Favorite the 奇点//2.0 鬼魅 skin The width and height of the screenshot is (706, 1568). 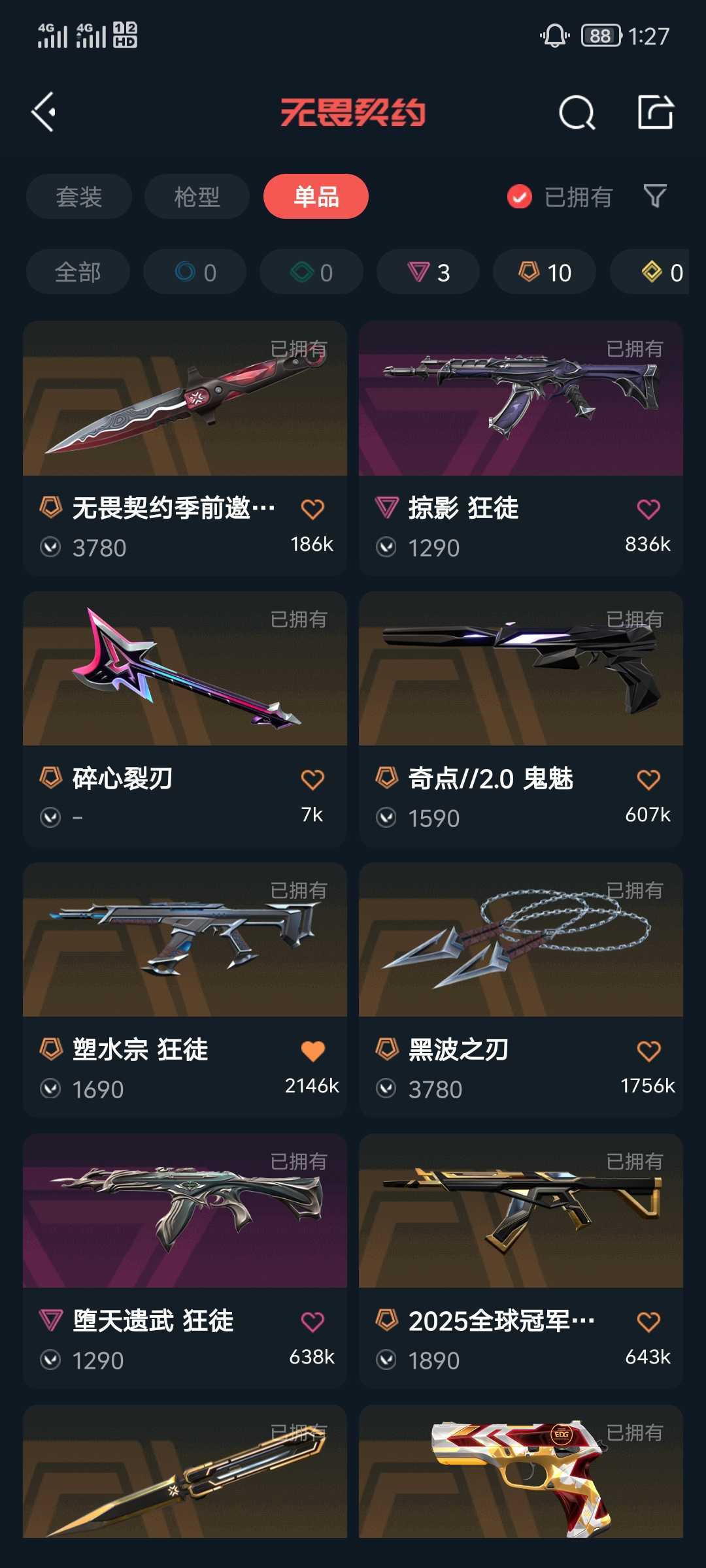coord(648,779)
